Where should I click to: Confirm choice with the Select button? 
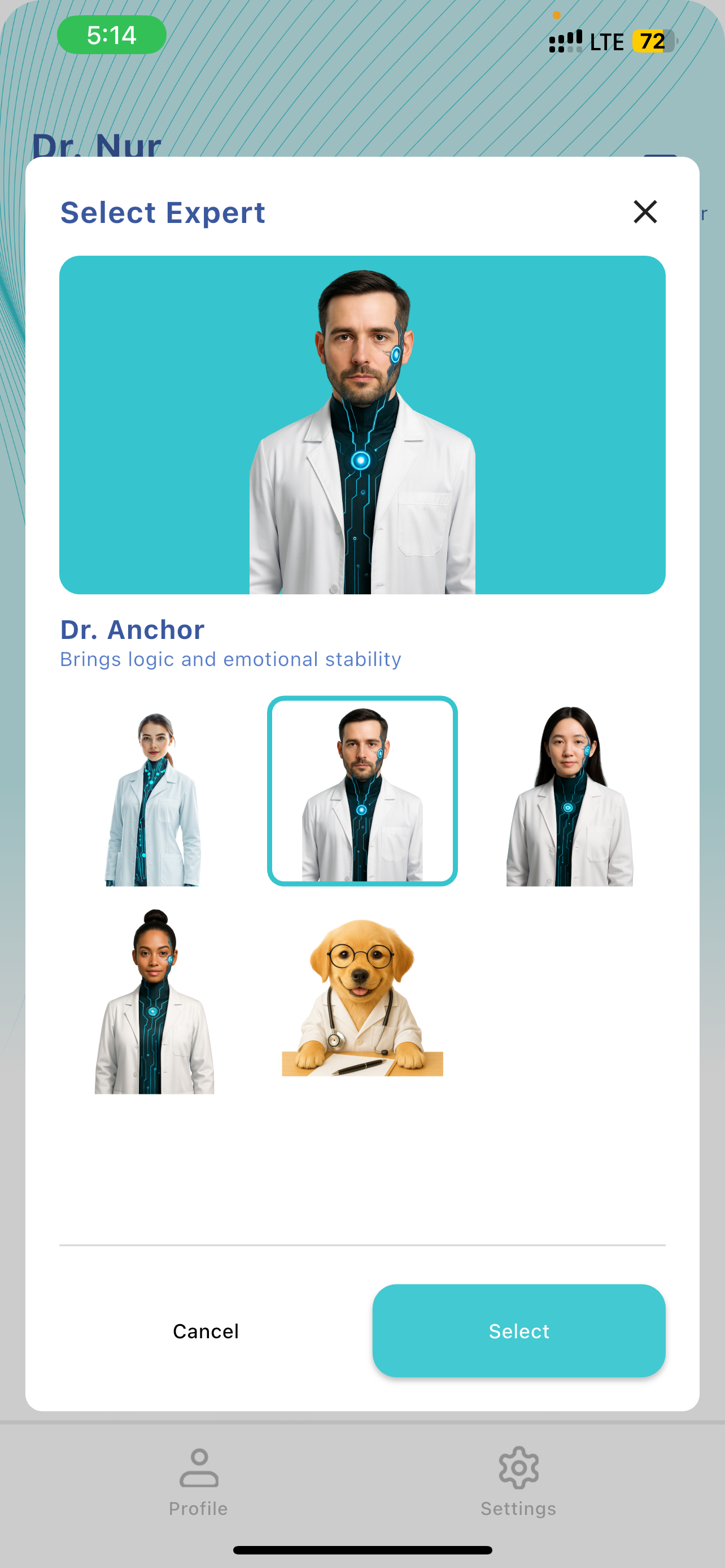coord(518,1330)
